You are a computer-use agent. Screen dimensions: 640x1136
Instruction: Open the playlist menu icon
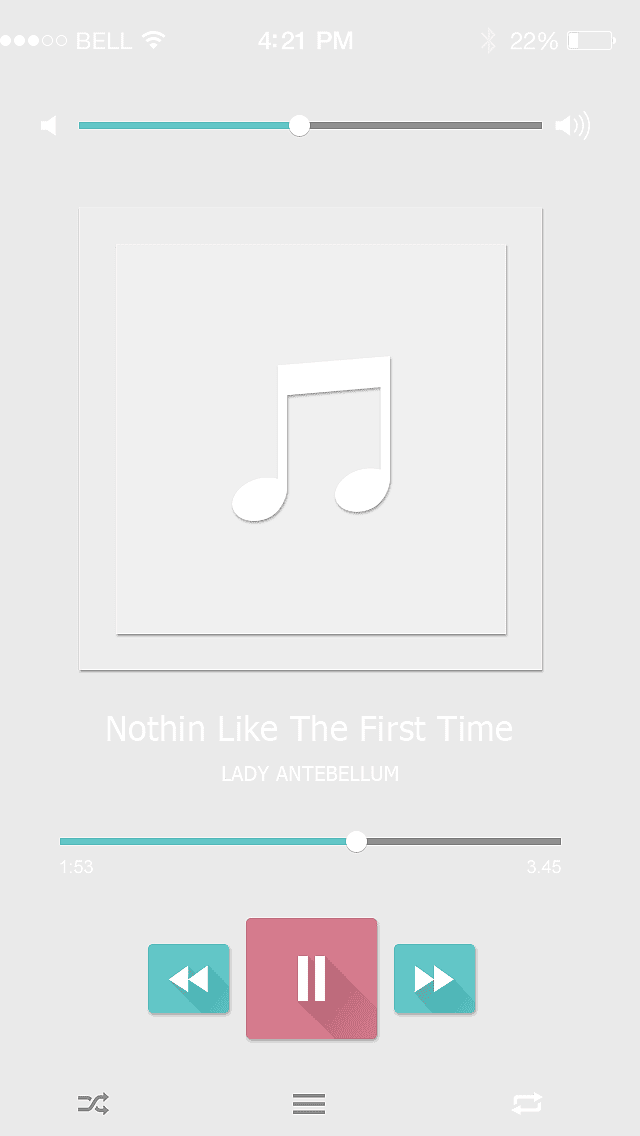pyautogui.click(x=309, y=1103)
